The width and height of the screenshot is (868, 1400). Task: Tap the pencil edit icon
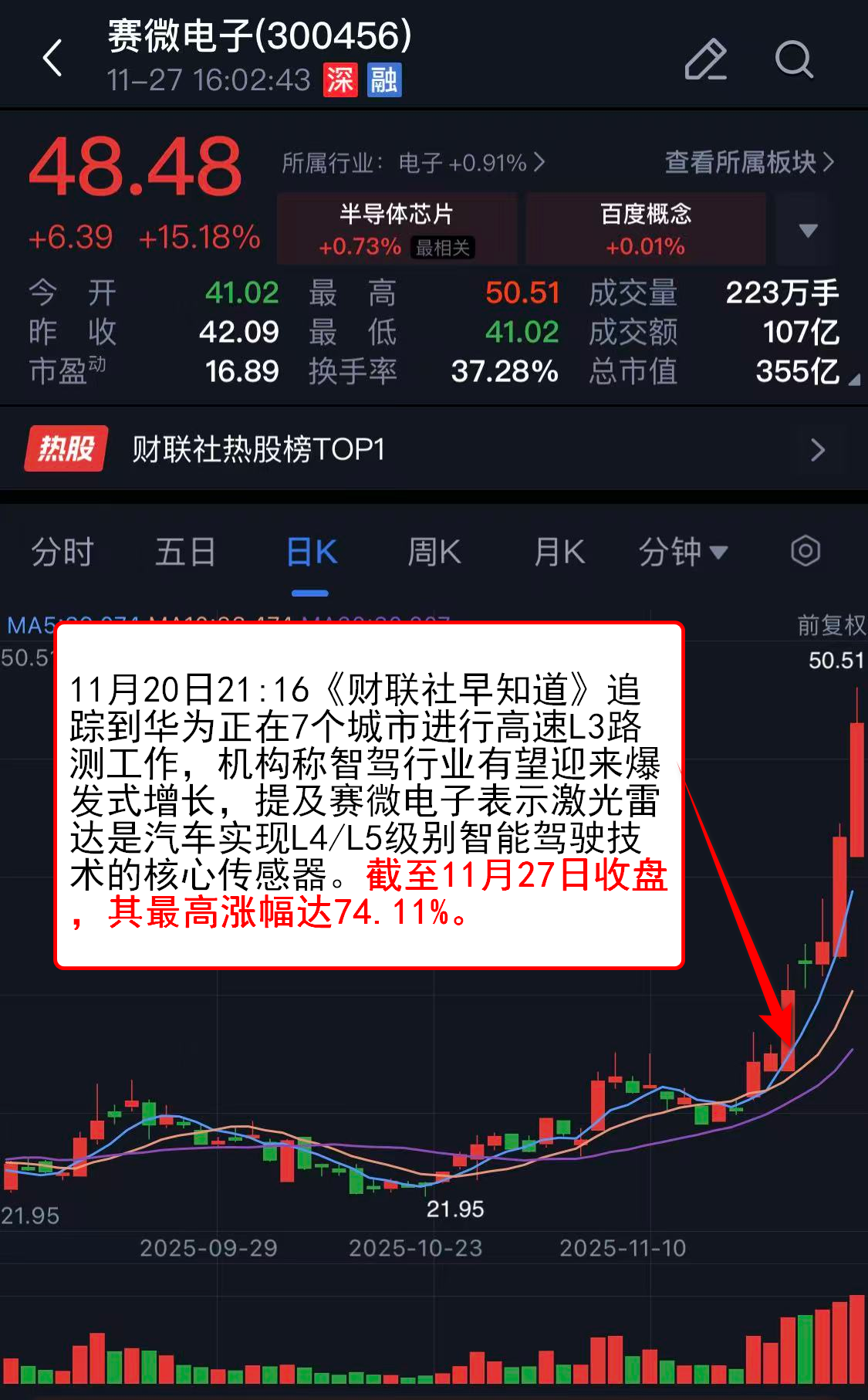click(706, 59)
